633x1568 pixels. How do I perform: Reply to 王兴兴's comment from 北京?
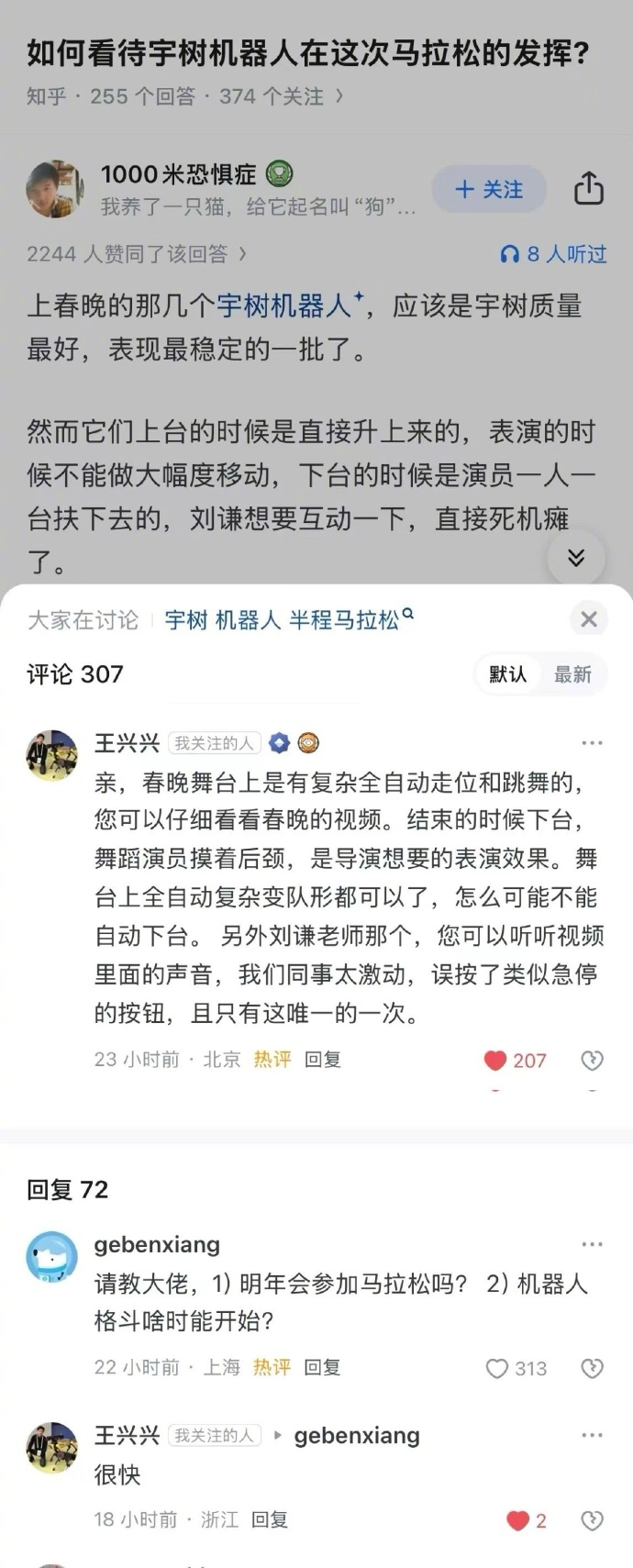click(322, 1060)
